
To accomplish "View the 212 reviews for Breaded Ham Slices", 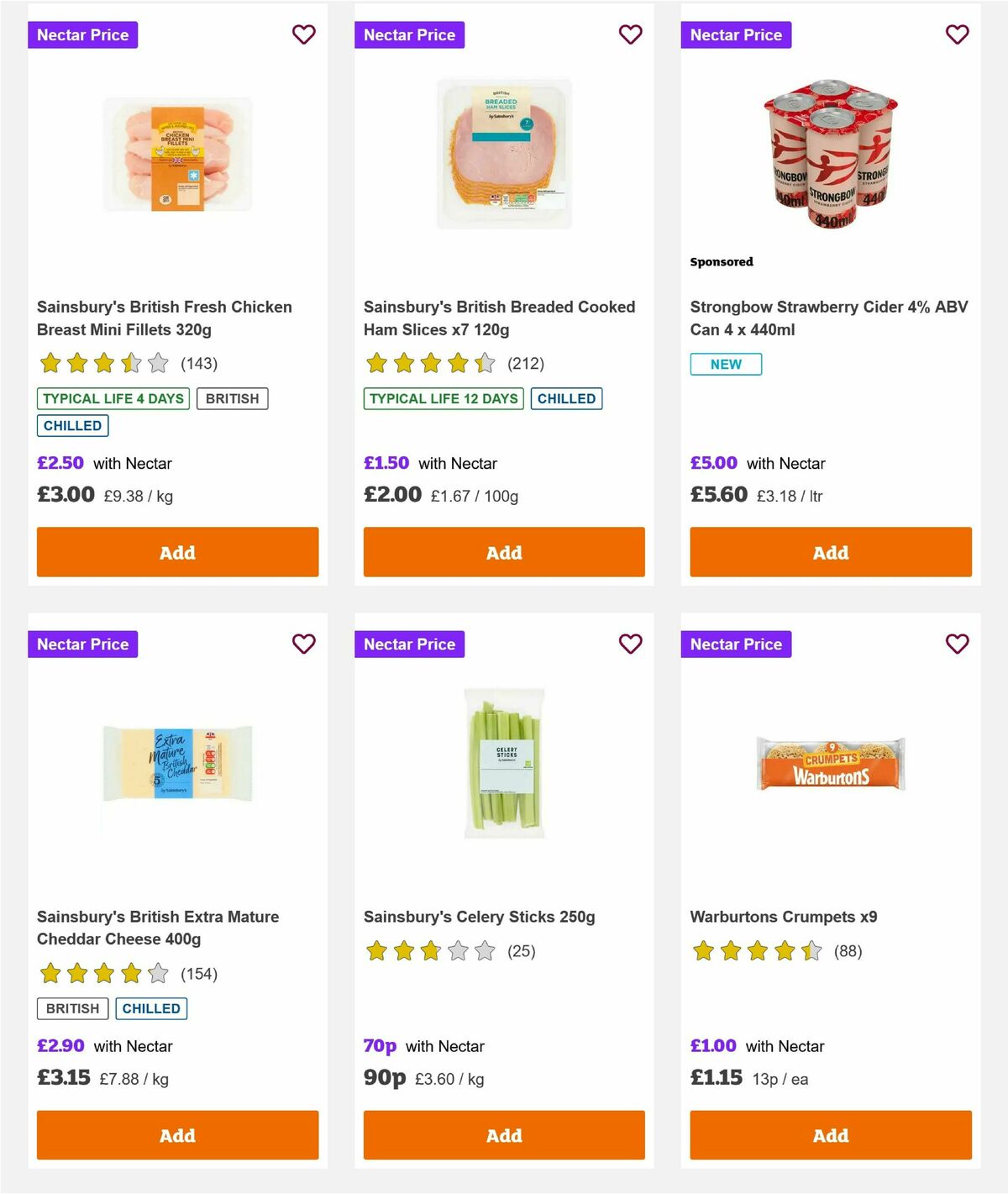I will (x=527, y=363).
